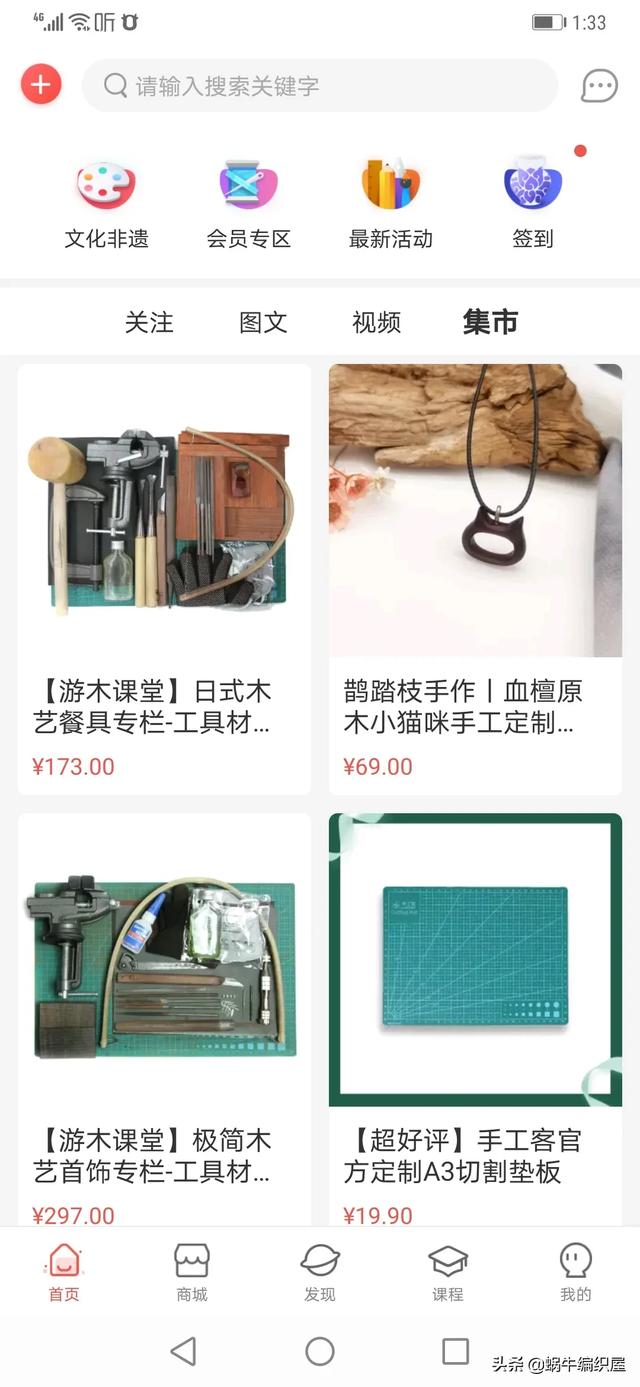This screenshot has width=640, height=1387.
Task: View the A3切割垫板 cutting mat product
Action: point(475,1020)
